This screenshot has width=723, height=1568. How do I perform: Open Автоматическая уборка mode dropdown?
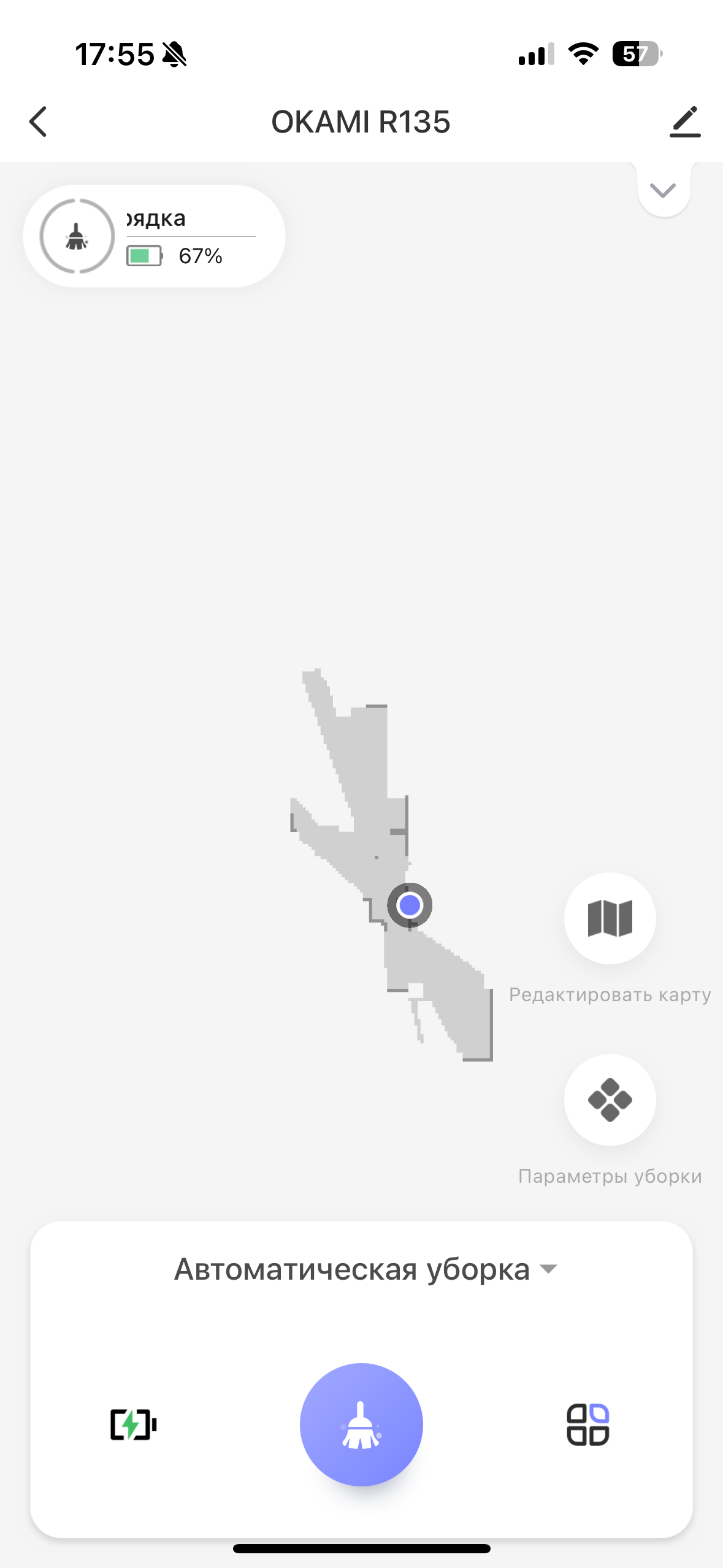(x=365, y=1269)
